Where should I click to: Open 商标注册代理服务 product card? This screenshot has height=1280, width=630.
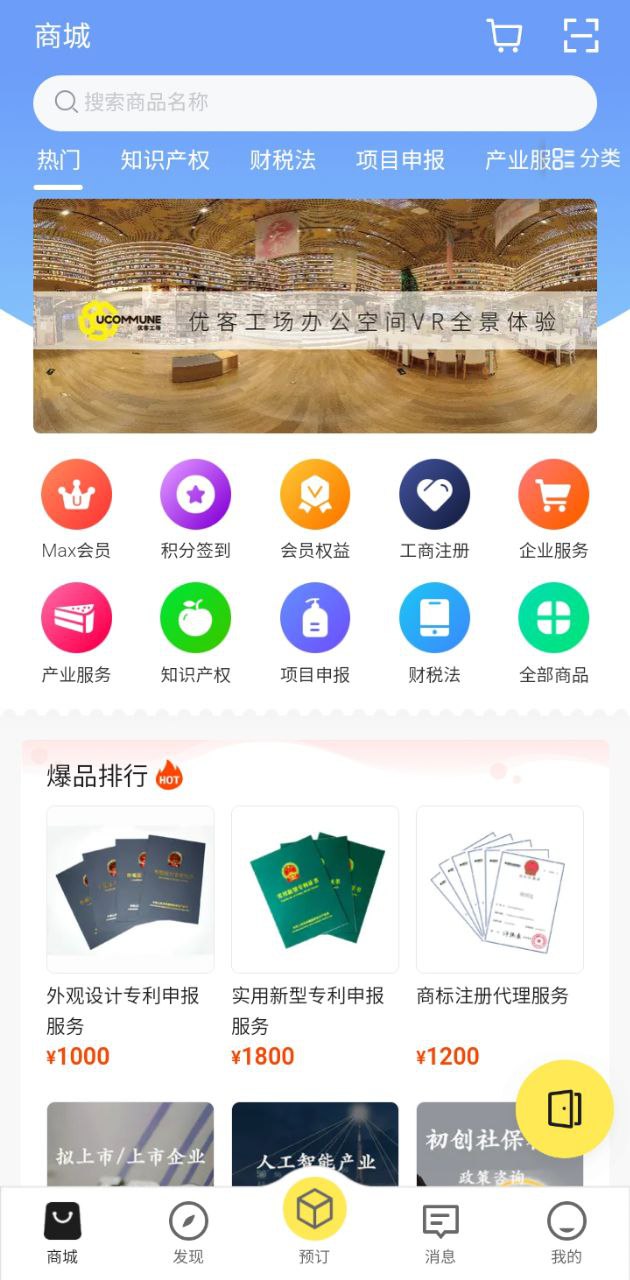499,935
